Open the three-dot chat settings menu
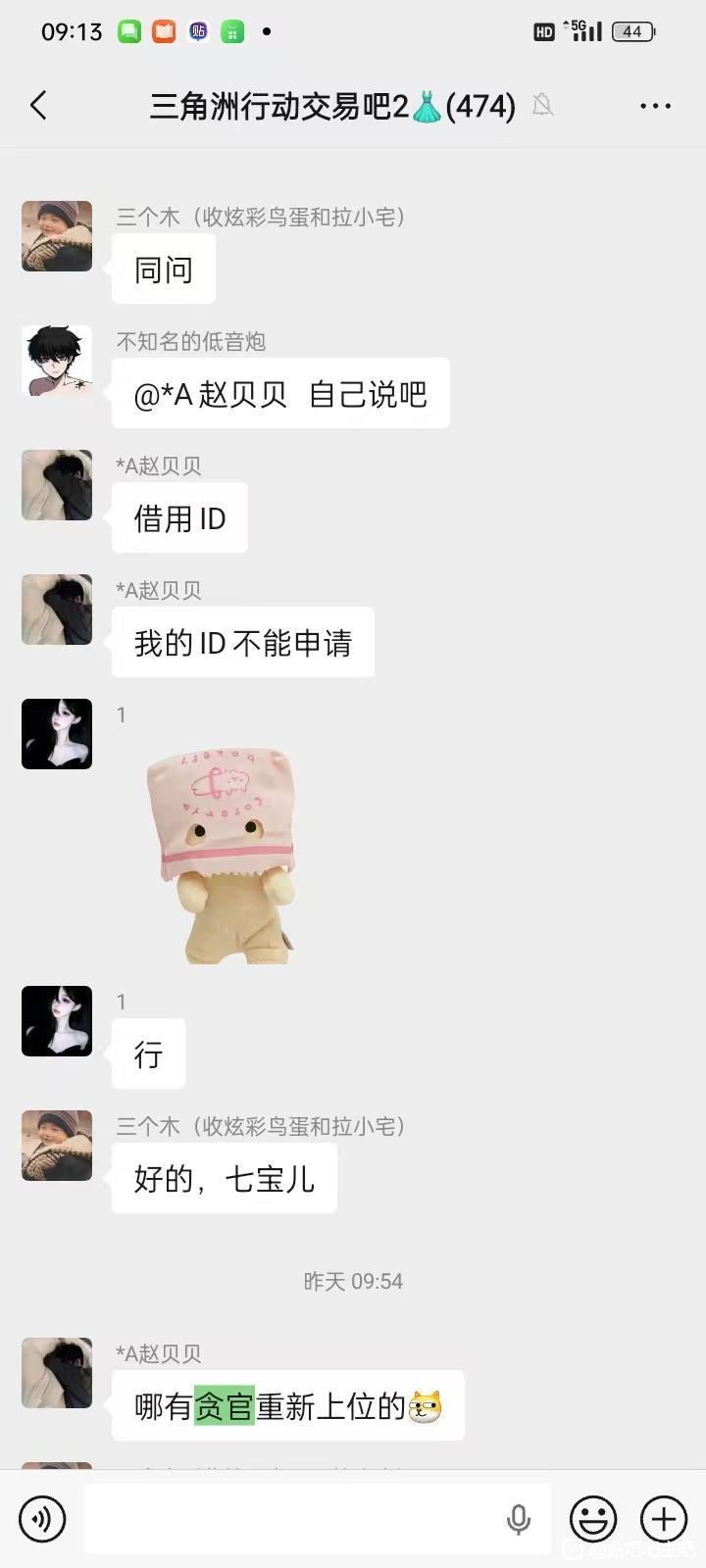The image size is (706, 1568). pyautogui.click(x=655, y=106)
